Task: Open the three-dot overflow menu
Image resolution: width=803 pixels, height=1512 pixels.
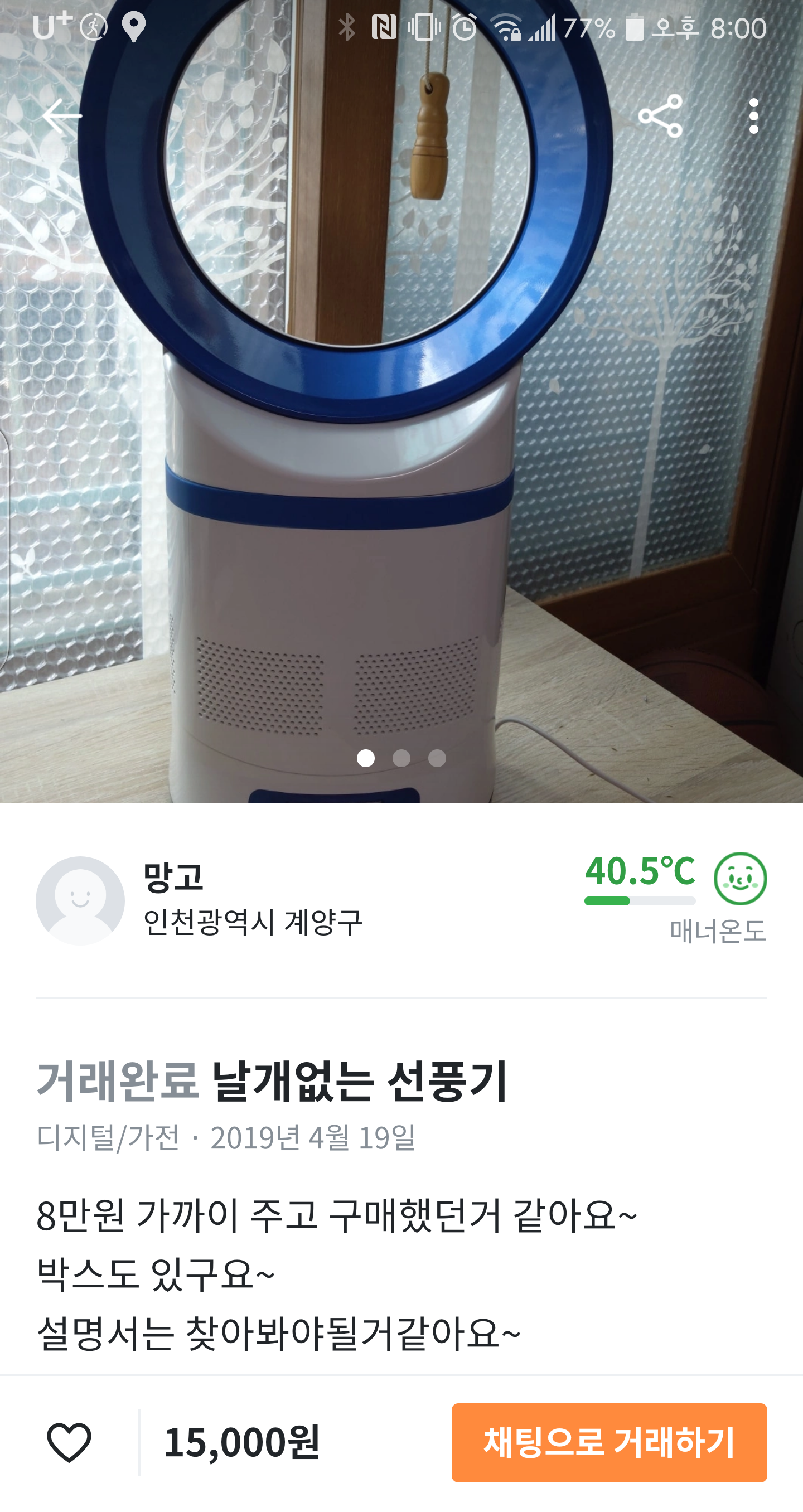Action: click(754, 116)
